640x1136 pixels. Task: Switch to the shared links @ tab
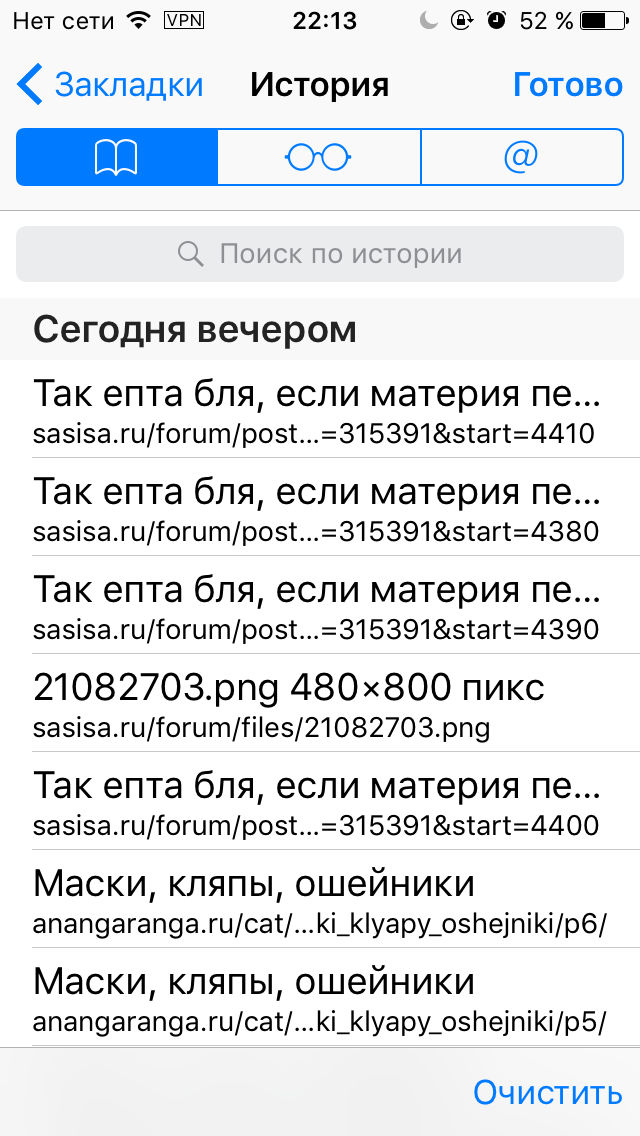[522, 157]
